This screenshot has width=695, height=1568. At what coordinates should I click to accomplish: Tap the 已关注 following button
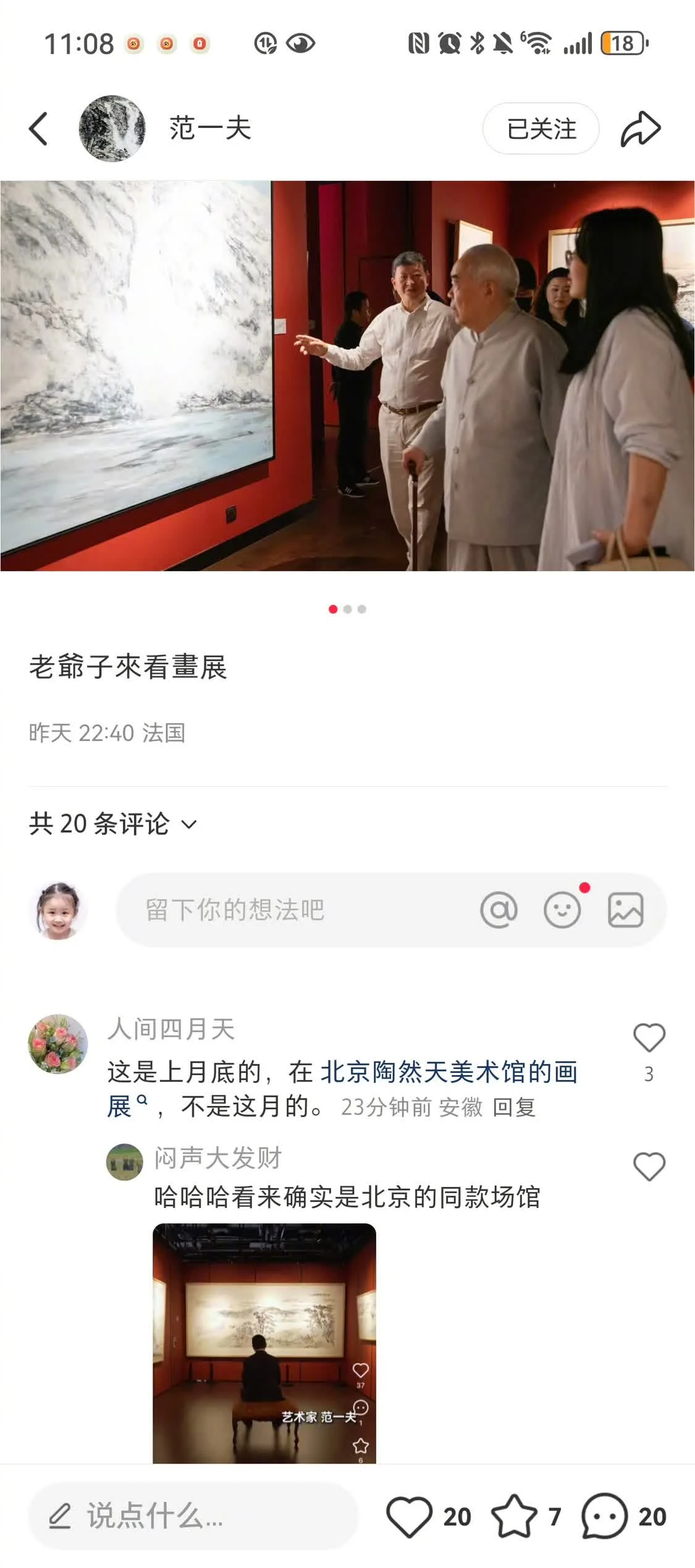pyautogui.click(x=541, y=128)
